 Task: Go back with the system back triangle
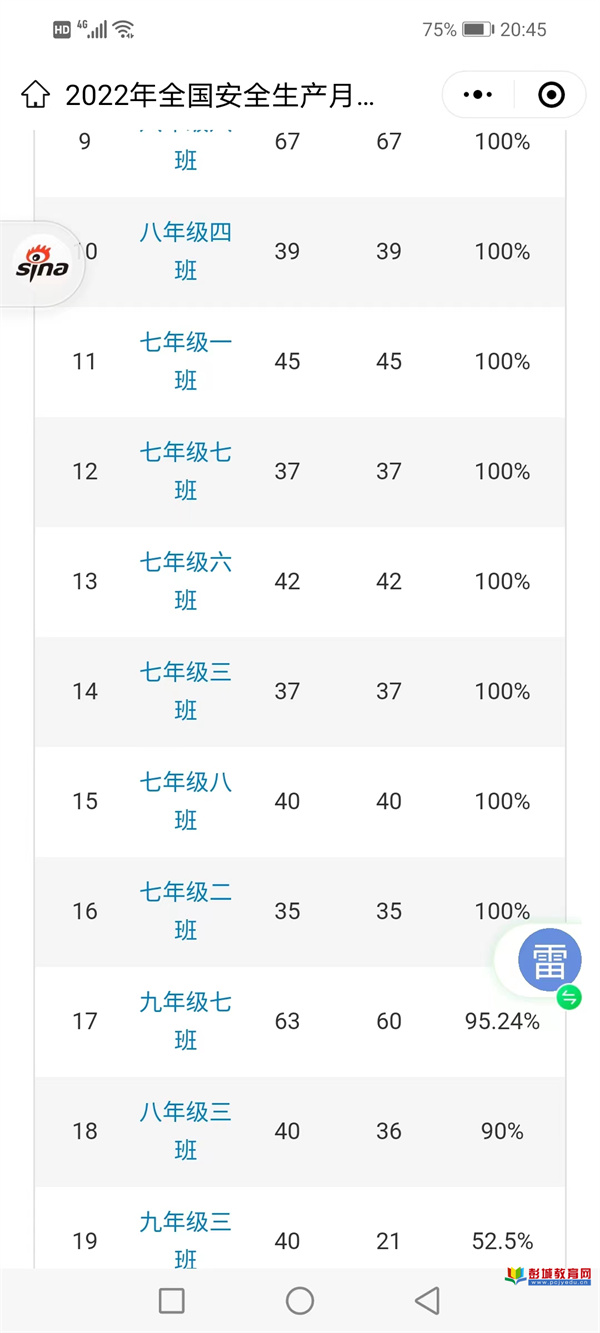coord(428,1300)
